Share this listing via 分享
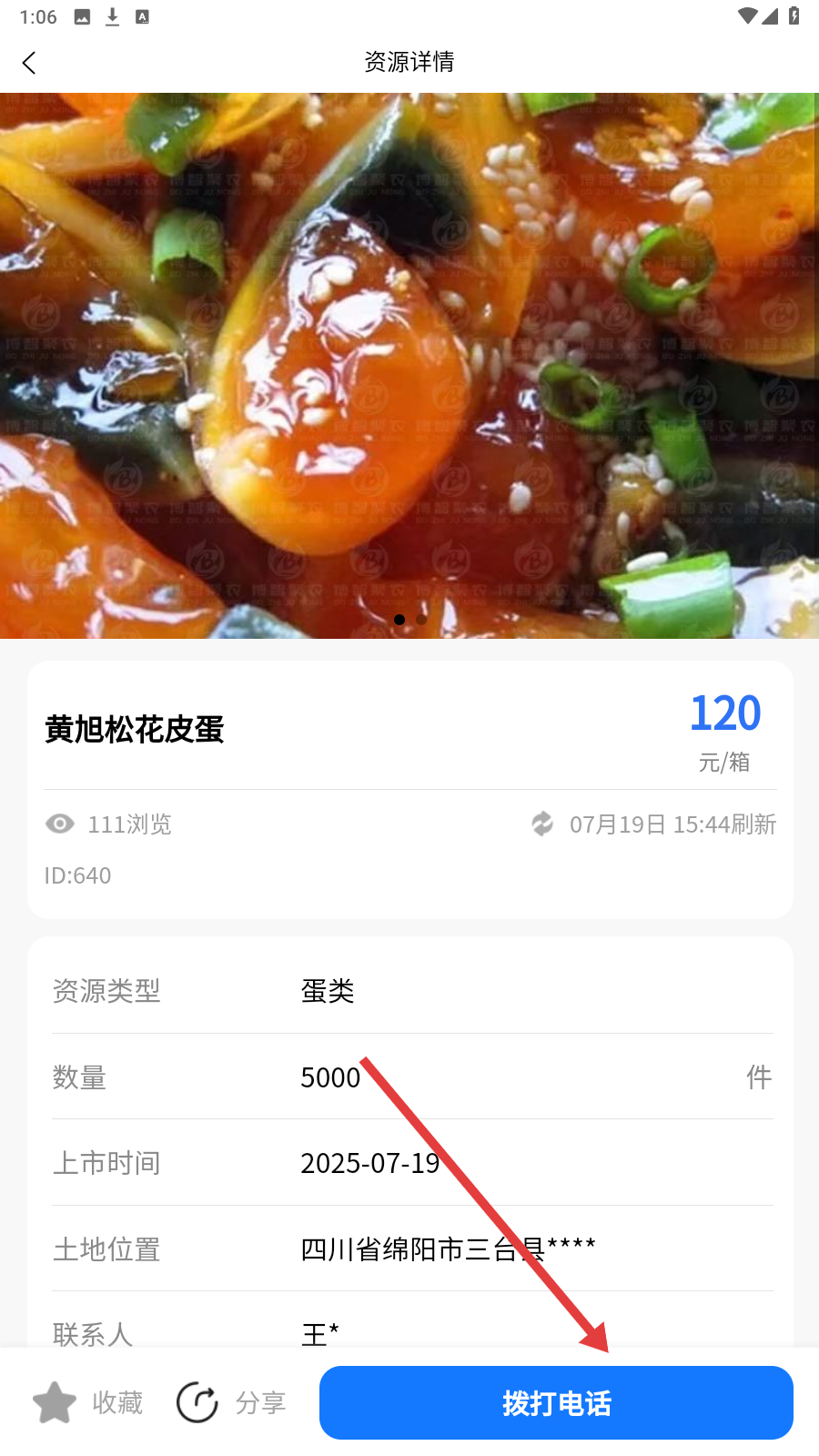 pyautogui.click(x=232, y=1402)
